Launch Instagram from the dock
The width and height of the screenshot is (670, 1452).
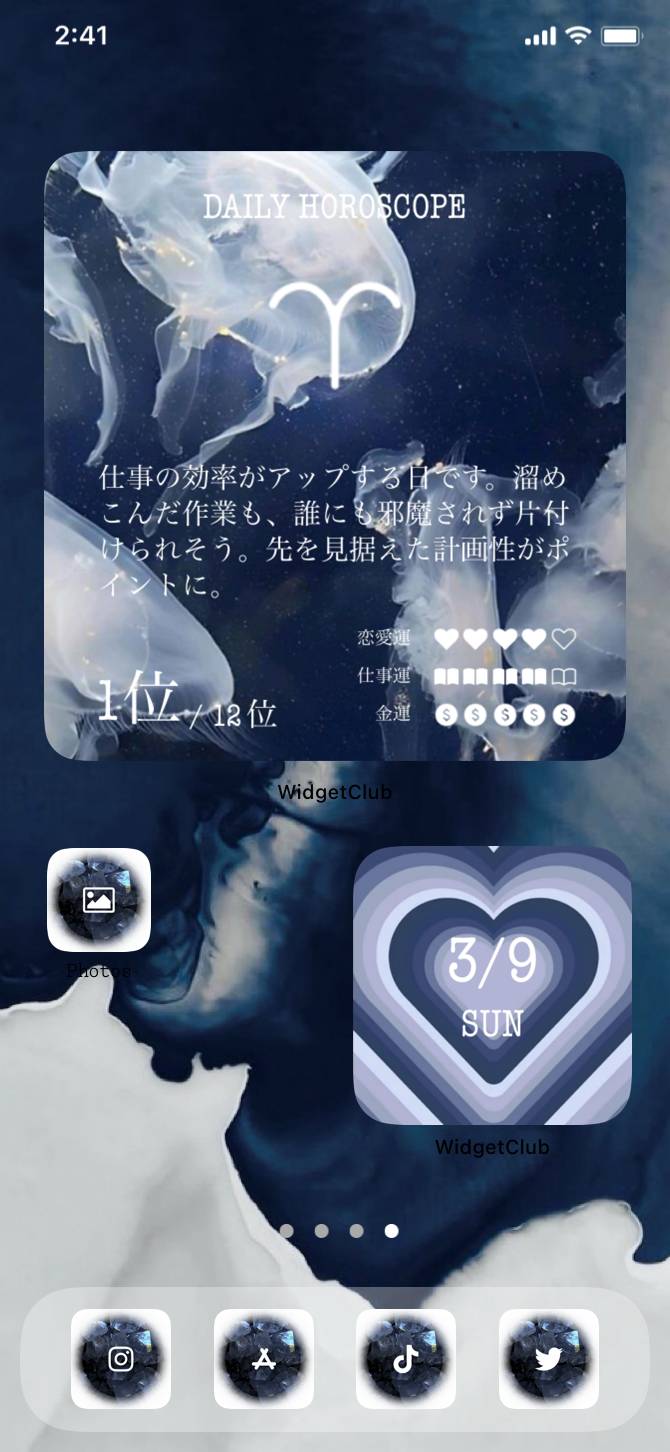point(121,1359)
